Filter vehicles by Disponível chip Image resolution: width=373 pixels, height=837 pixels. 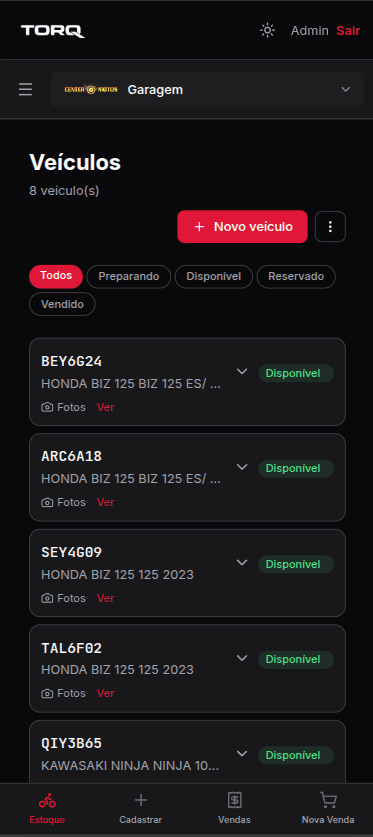(213, 277)
